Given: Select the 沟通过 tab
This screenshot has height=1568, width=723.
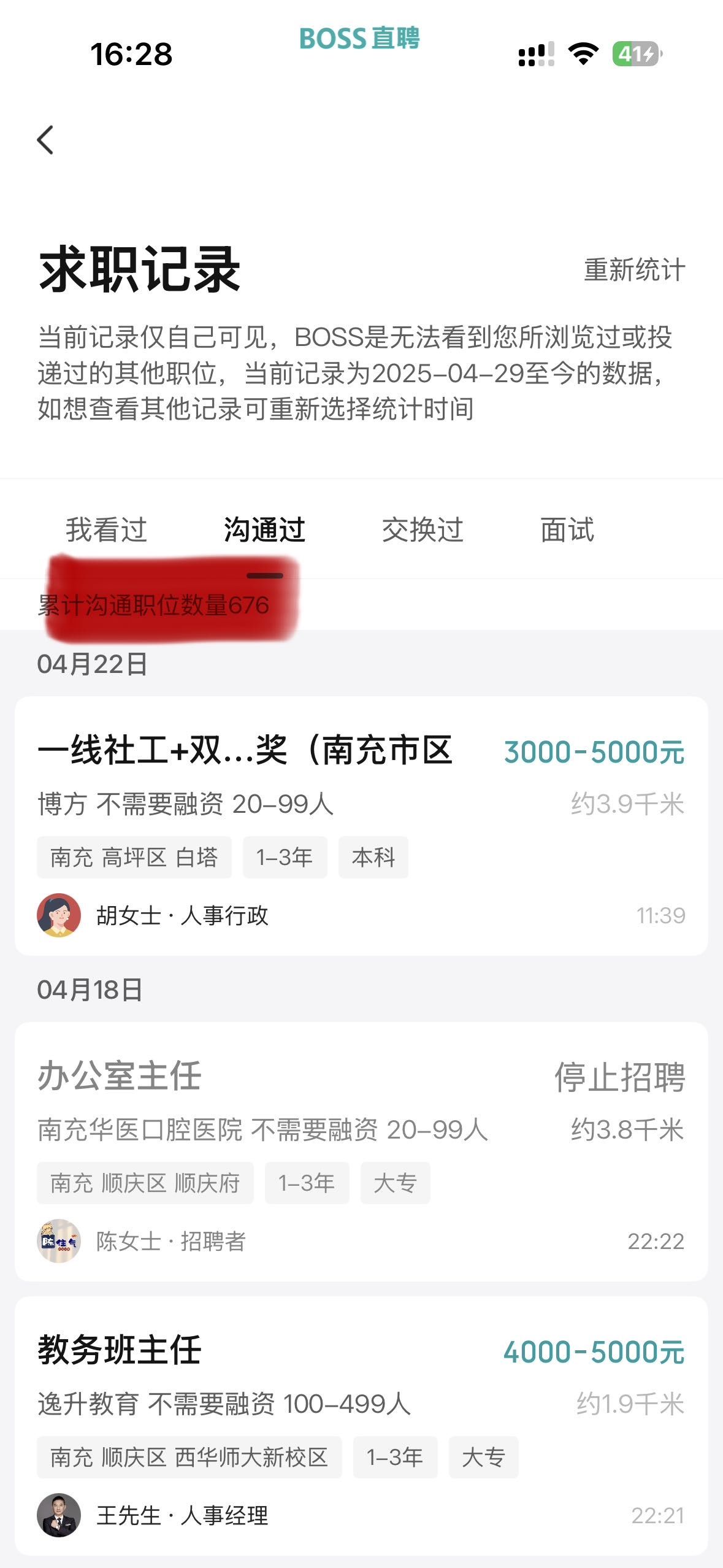Looking at the screenshot, I should [264, 530].
